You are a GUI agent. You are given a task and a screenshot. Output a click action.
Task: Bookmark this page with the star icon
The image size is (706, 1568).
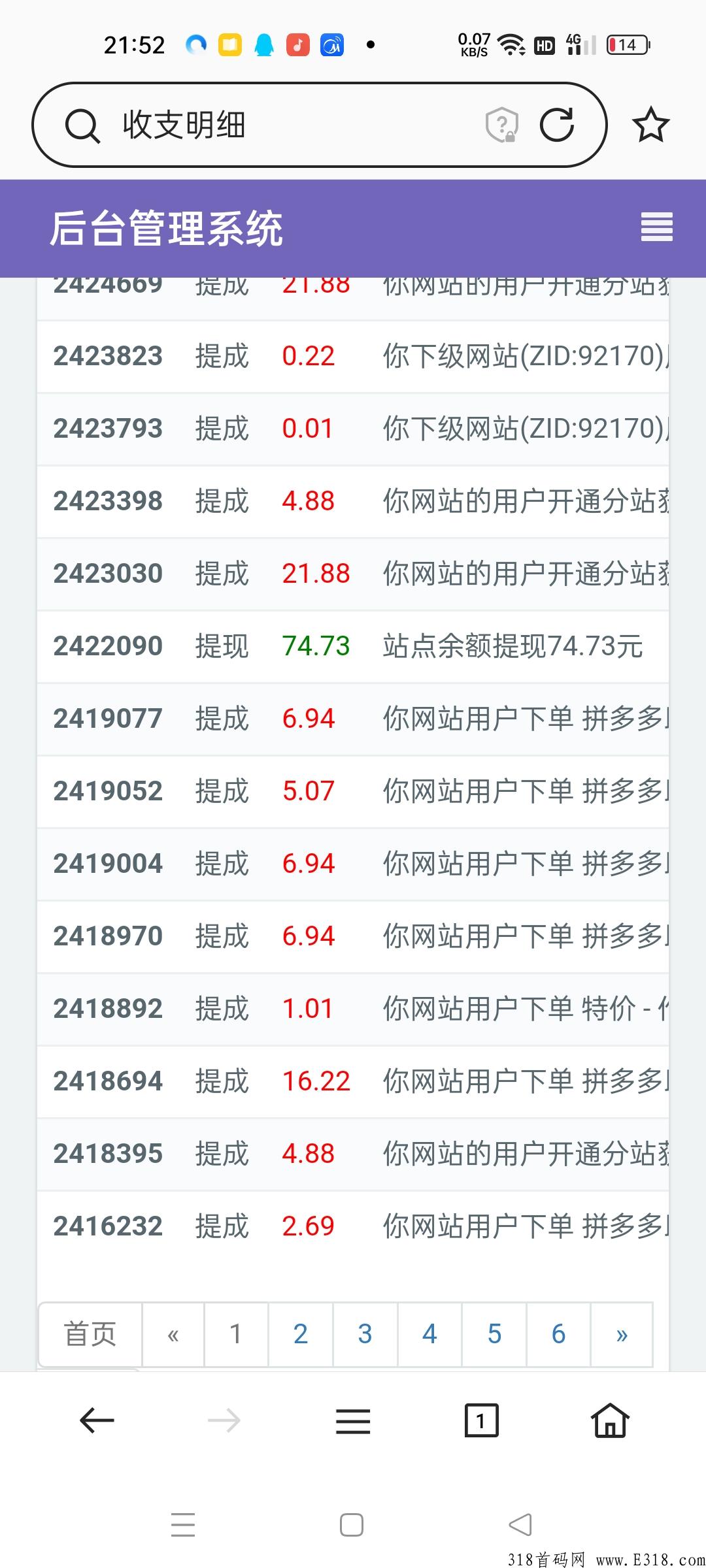651,125
